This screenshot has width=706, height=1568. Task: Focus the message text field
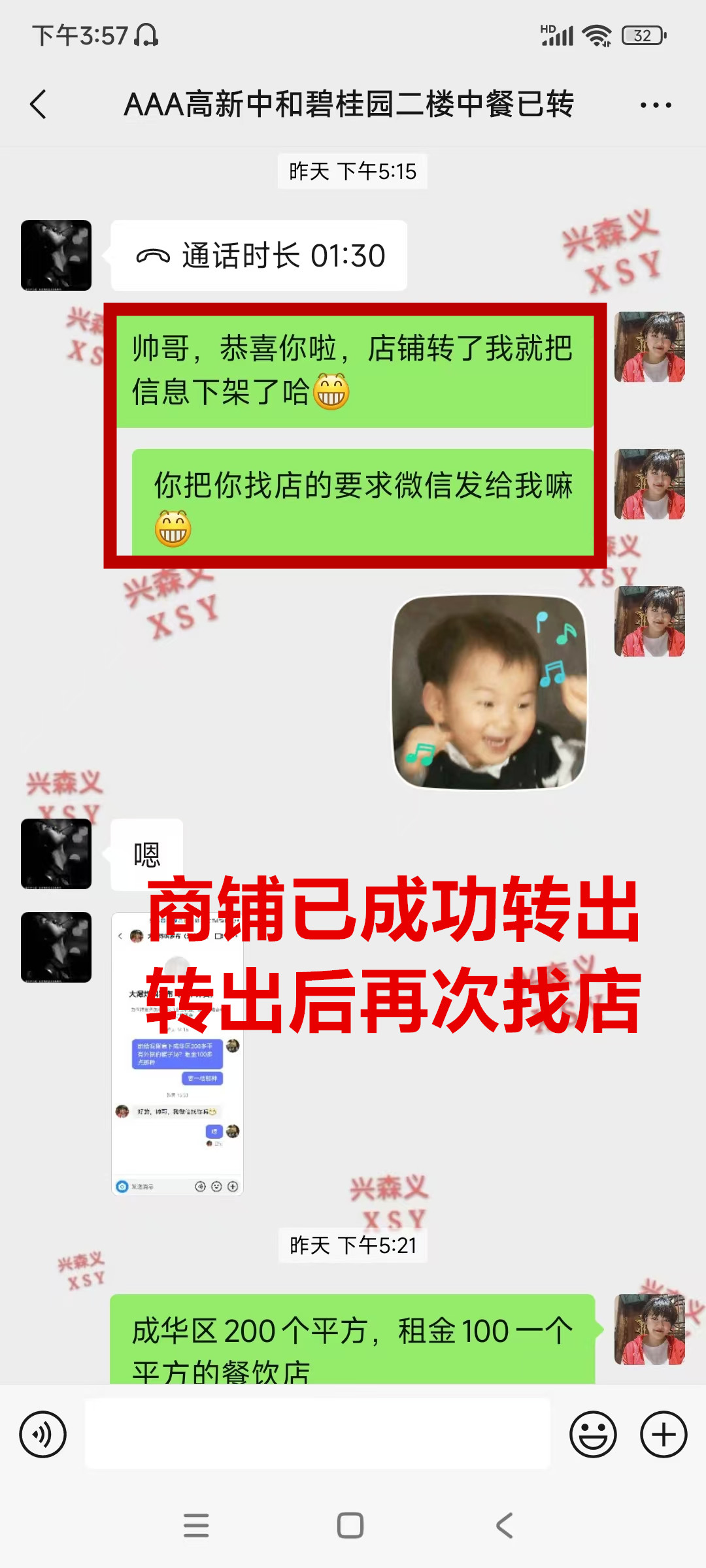318,1434
